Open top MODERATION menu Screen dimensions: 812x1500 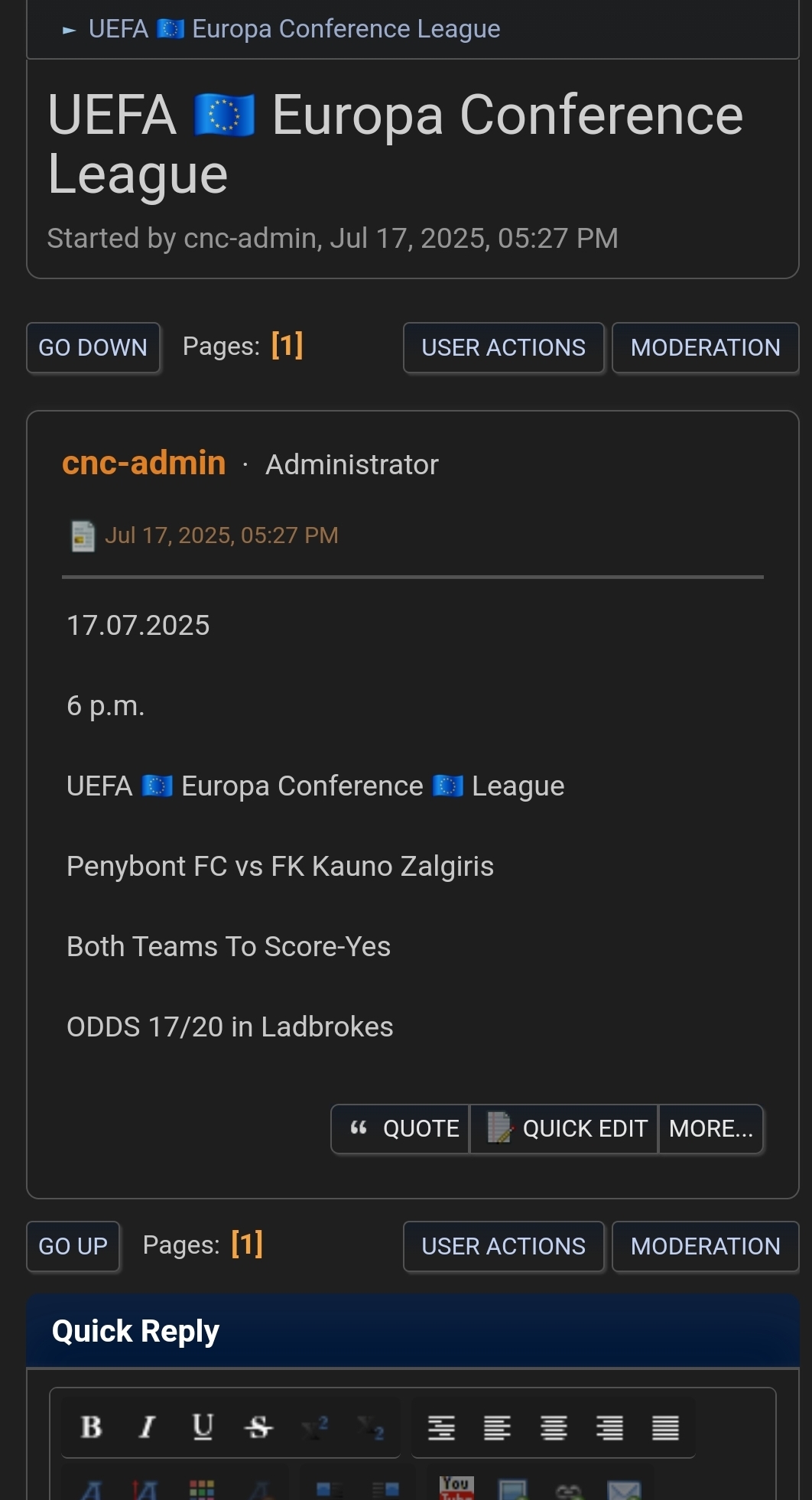(705, 347)
